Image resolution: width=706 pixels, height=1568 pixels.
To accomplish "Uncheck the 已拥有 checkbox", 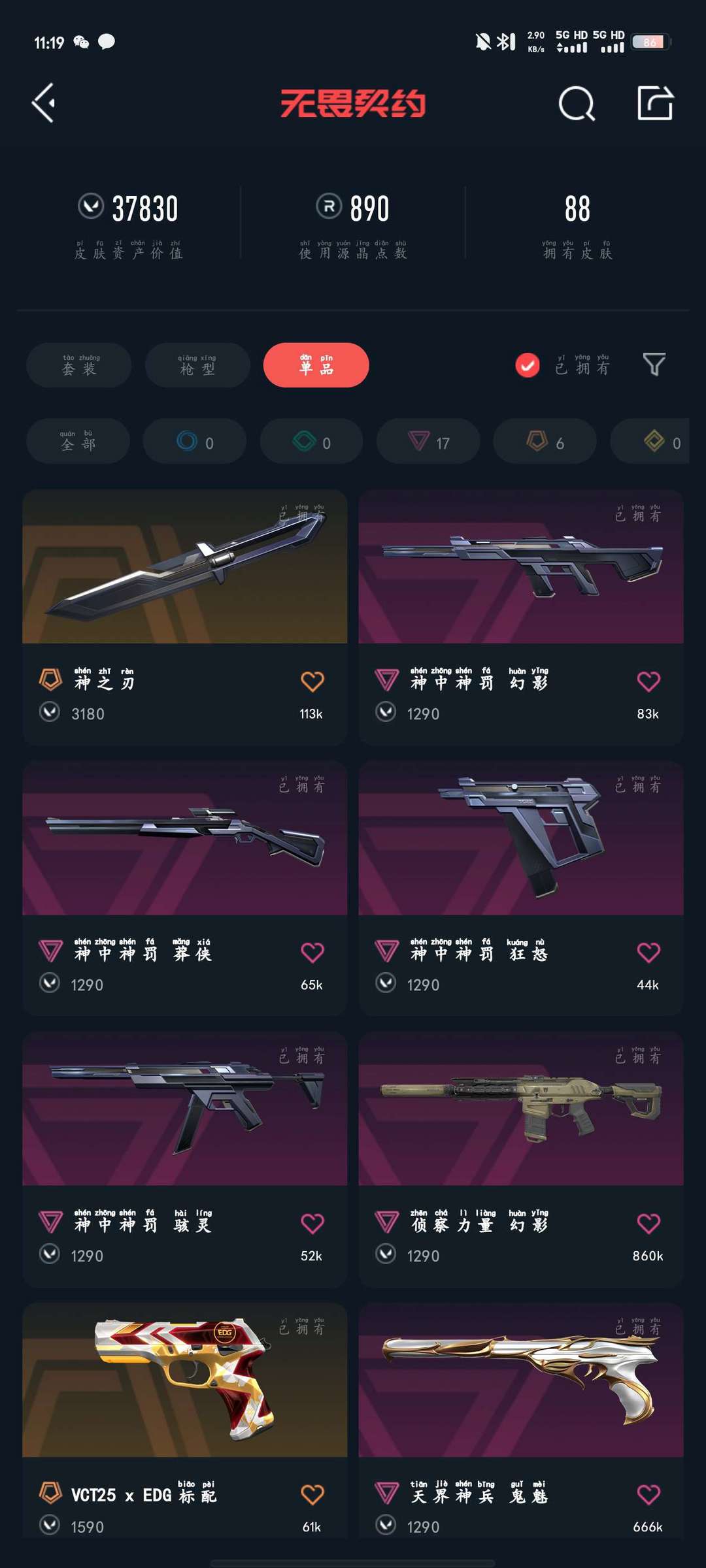I will (x=528, y=365).
